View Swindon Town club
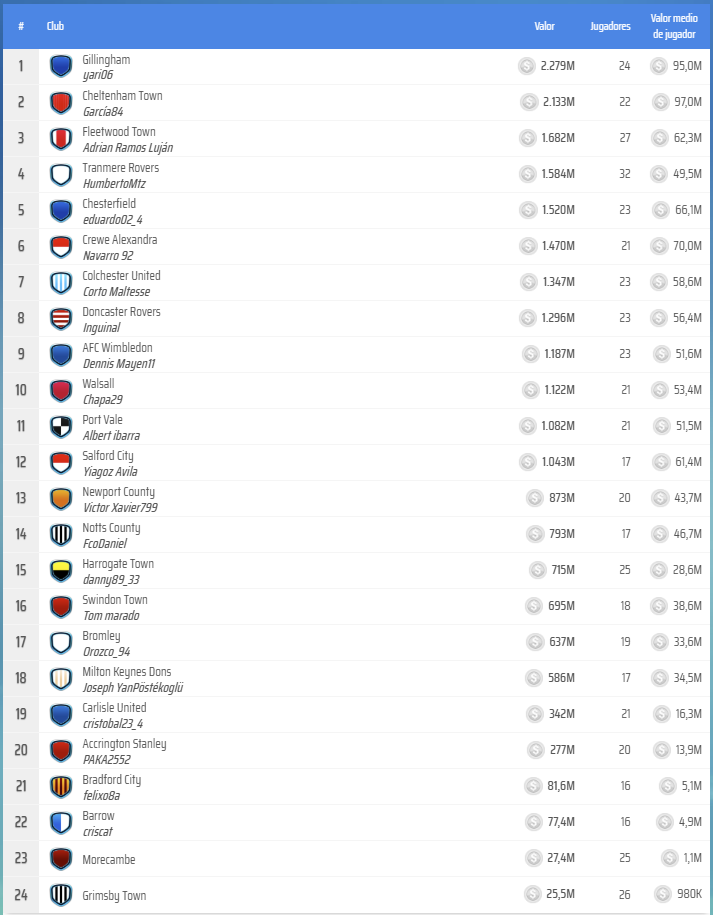The height and width of the screenshot is (915, 713). [115, 600]
